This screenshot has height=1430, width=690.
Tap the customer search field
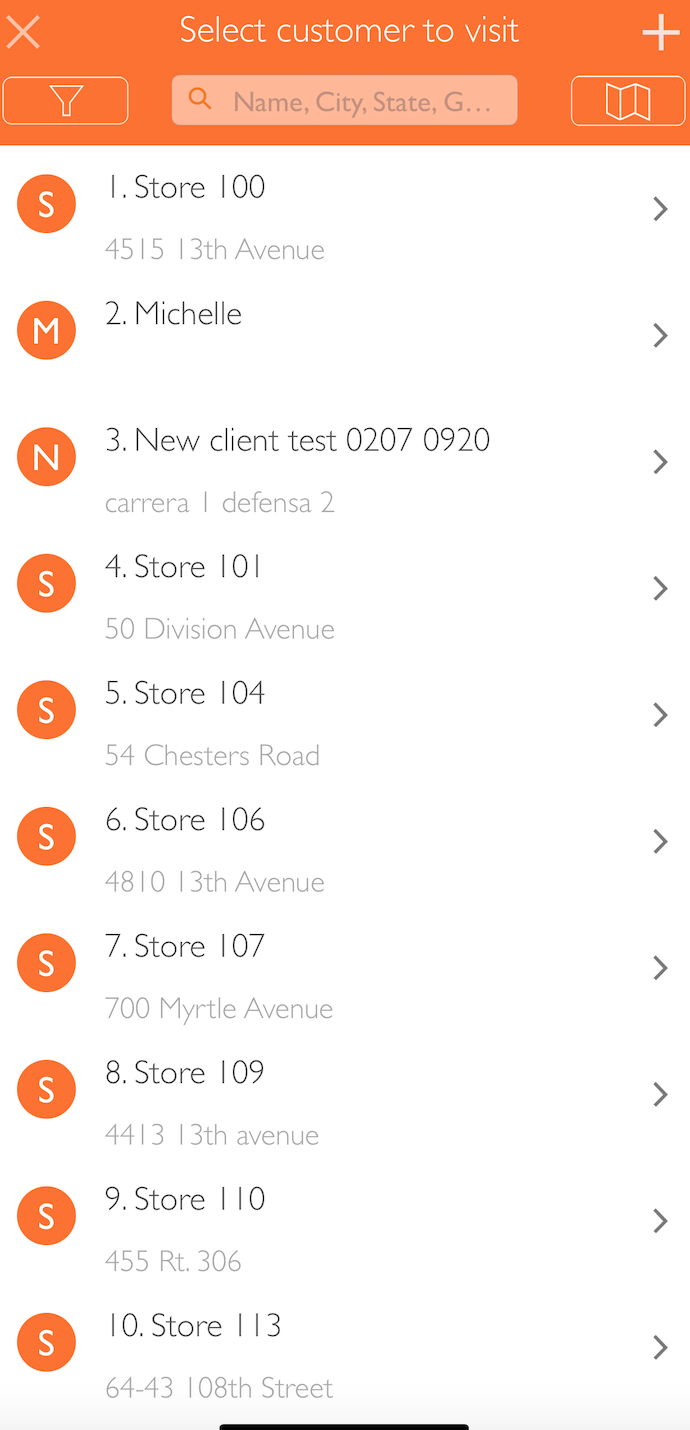(345, 101)
